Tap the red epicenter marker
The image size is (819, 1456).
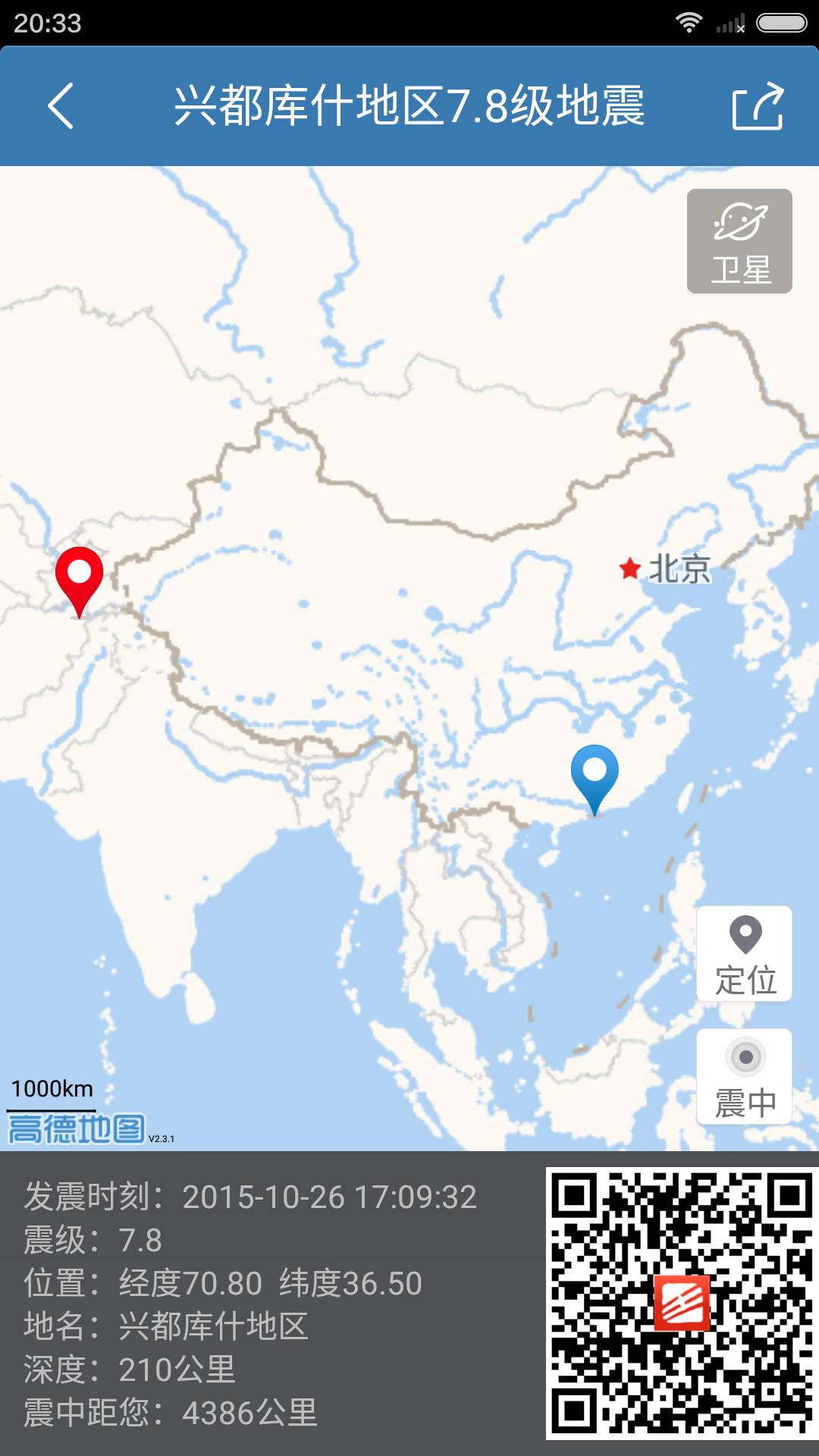coord(80,578)
